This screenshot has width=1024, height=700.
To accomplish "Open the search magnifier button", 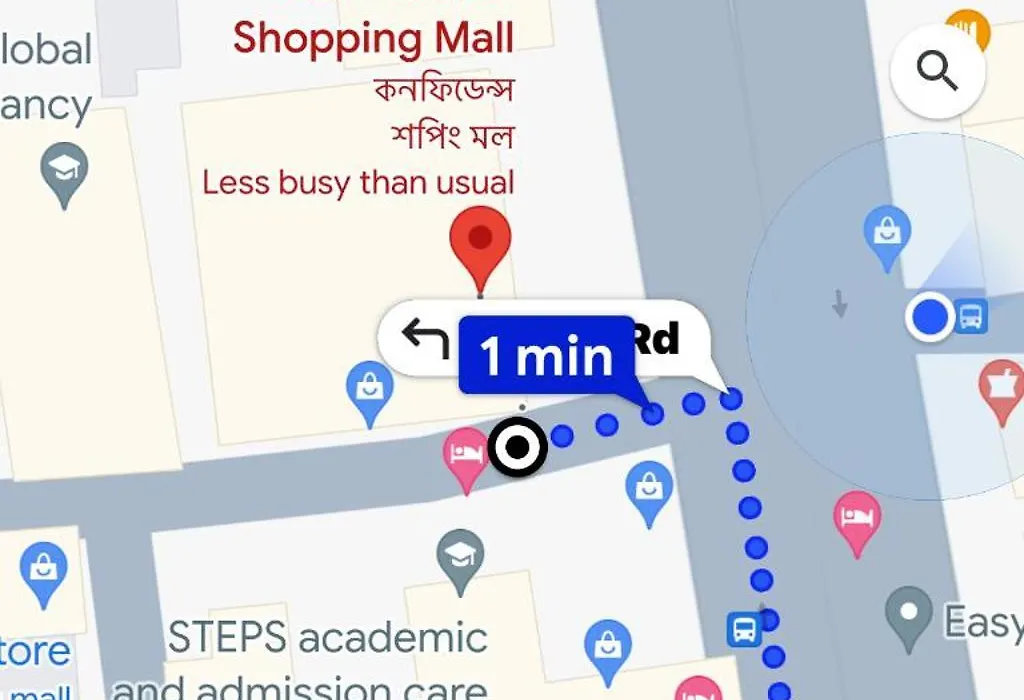I will click(x=937, y=70).
